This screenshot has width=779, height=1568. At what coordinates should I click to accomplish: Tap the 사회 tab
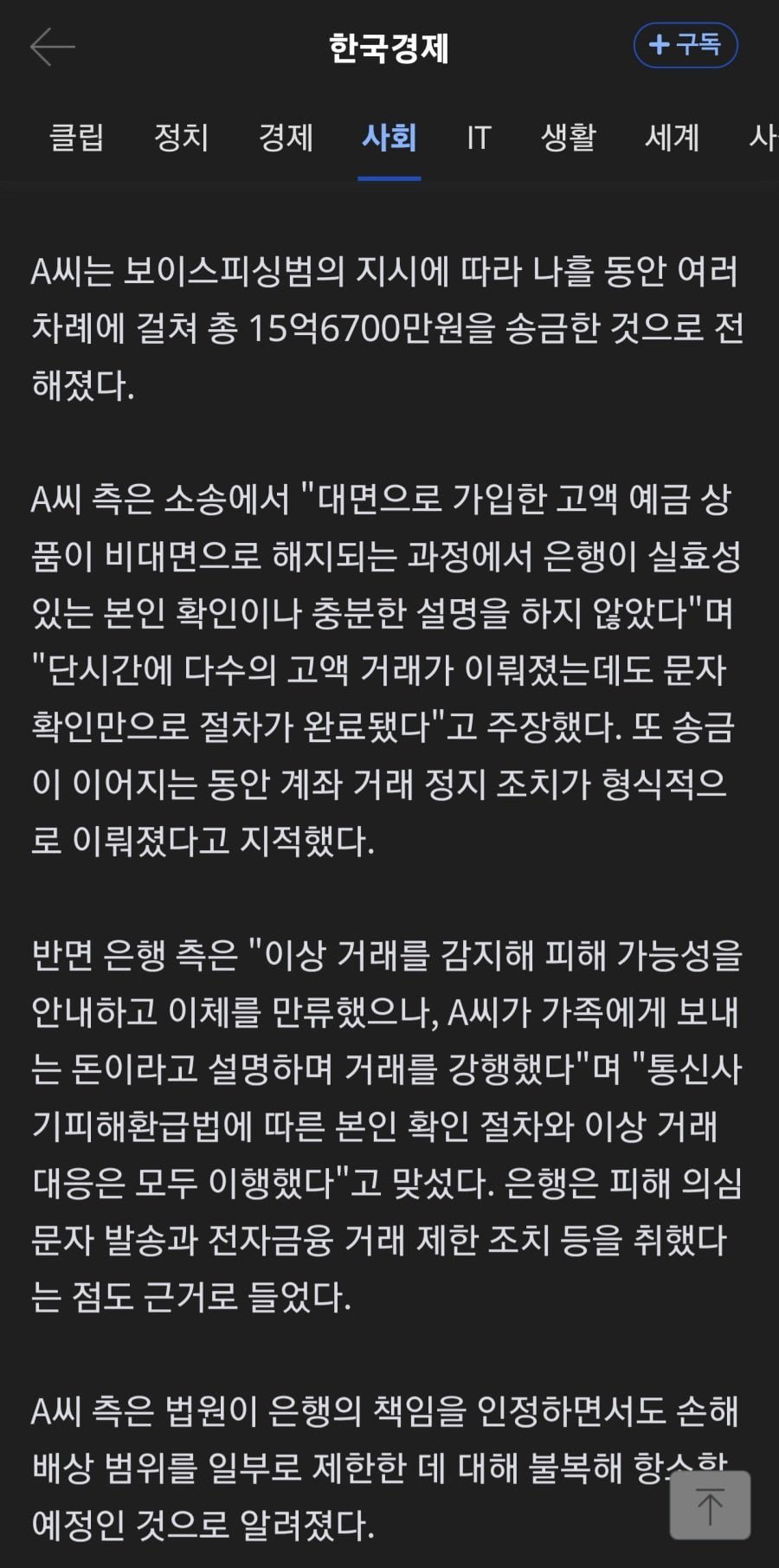389,138
